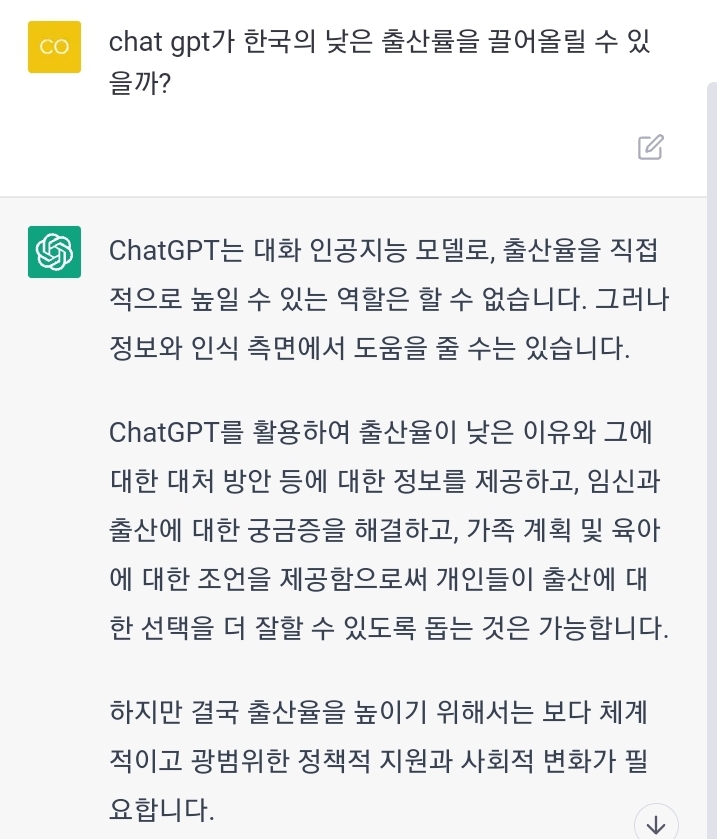
Task: Edit the question about Korea's birth rate
Action: [650, 147]
